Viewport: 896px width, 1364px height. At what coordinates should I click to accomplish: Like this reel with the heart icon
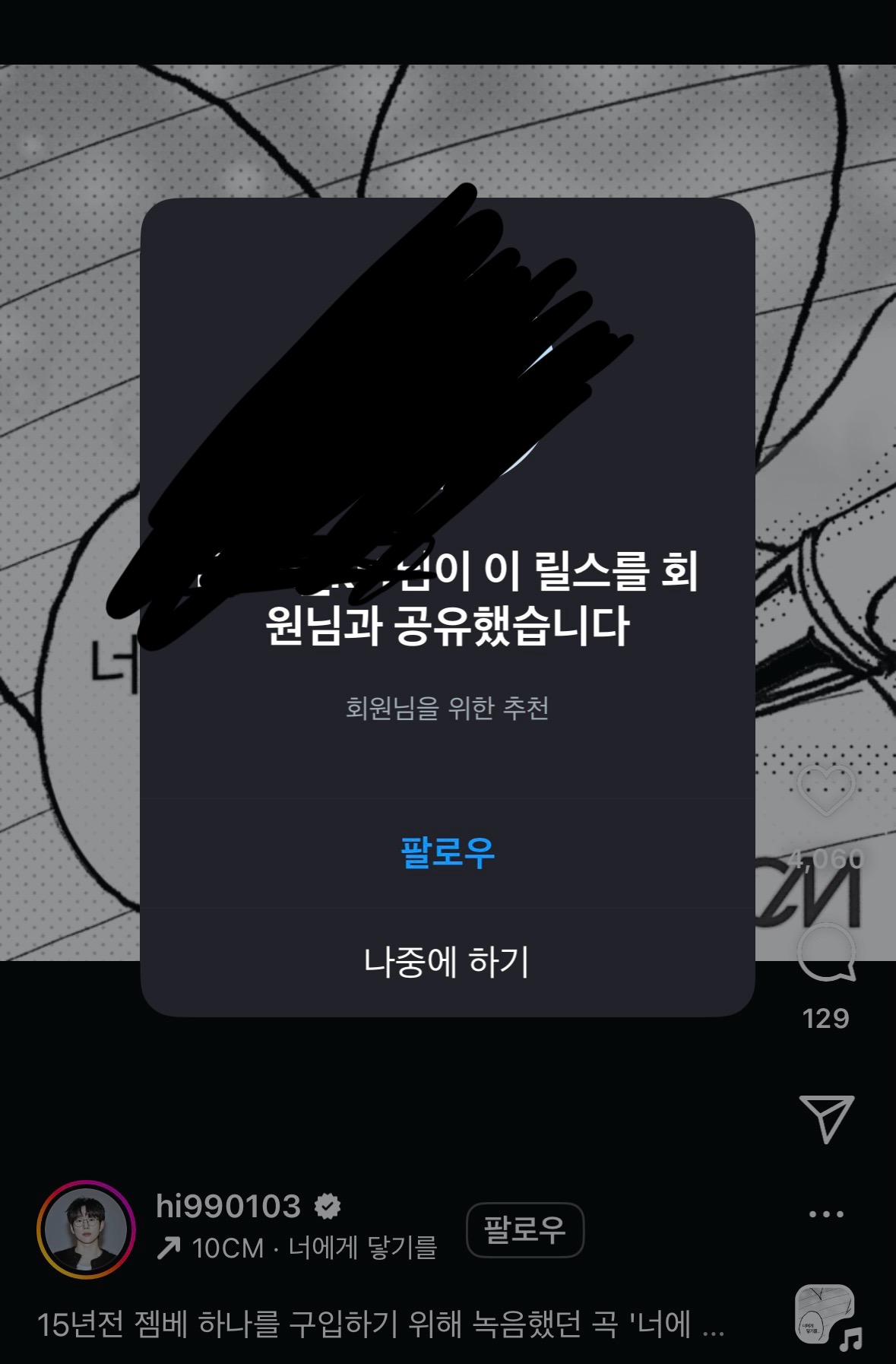[x=826, y=790]
